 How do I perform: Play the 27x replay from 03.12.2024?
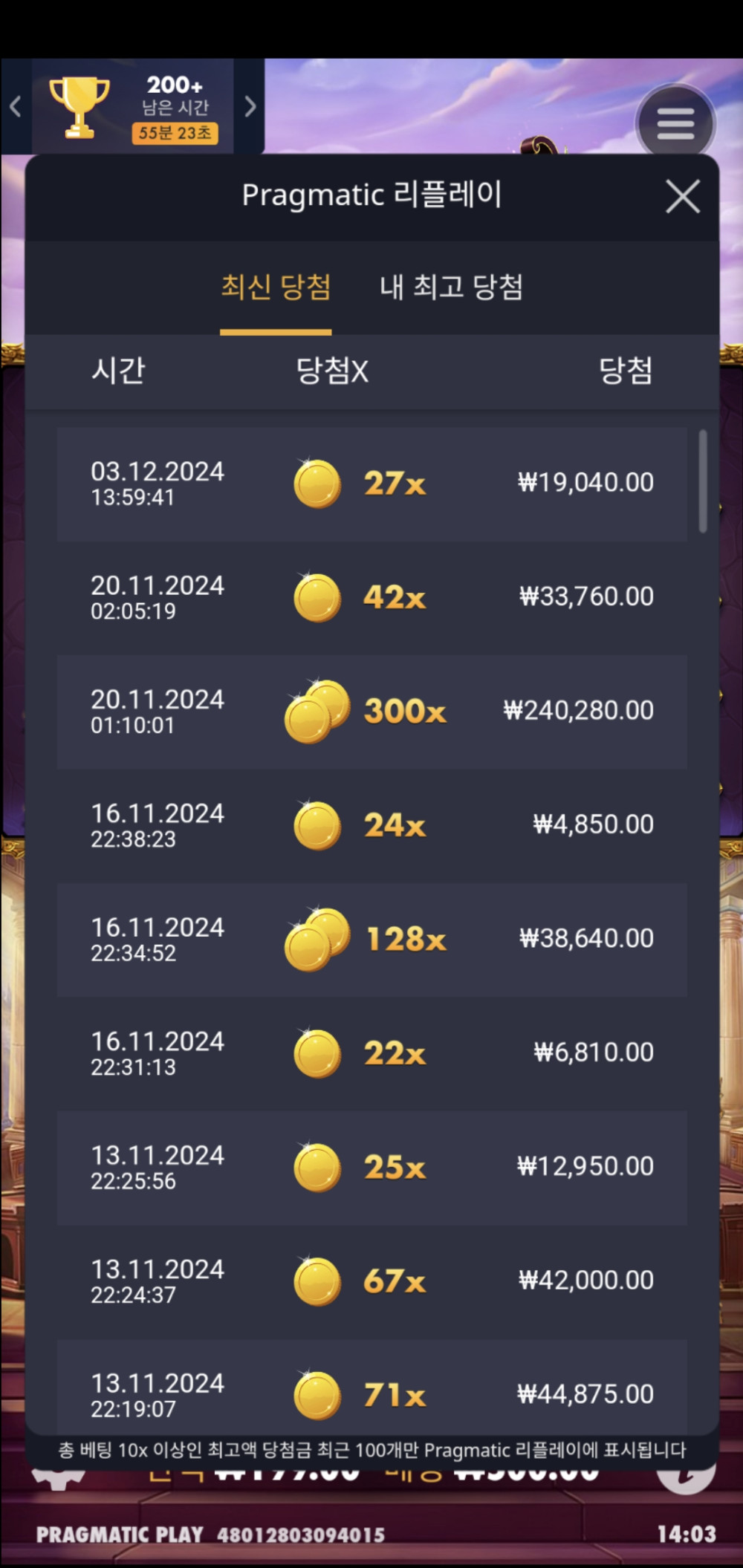point(371,484)
